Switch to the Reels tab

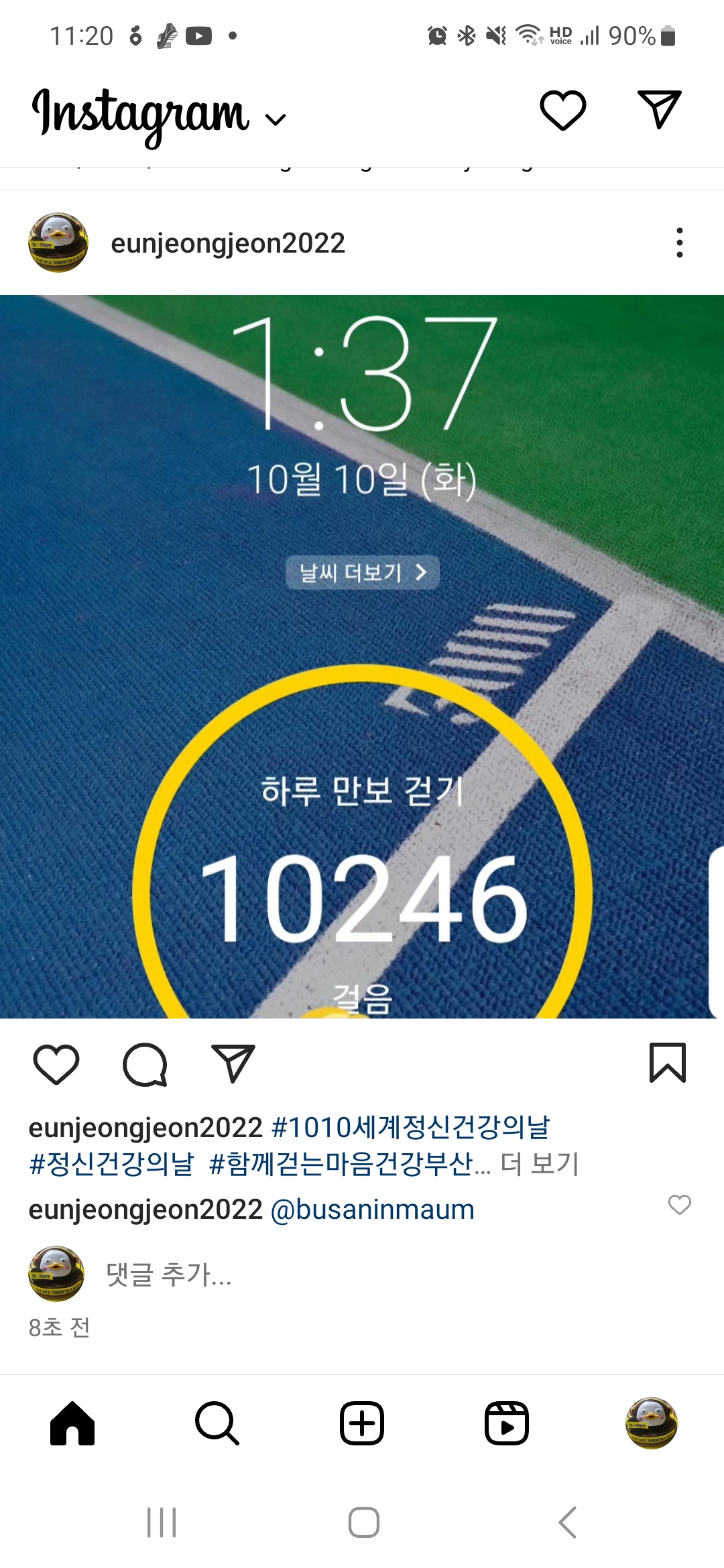tap(507, 1423)
